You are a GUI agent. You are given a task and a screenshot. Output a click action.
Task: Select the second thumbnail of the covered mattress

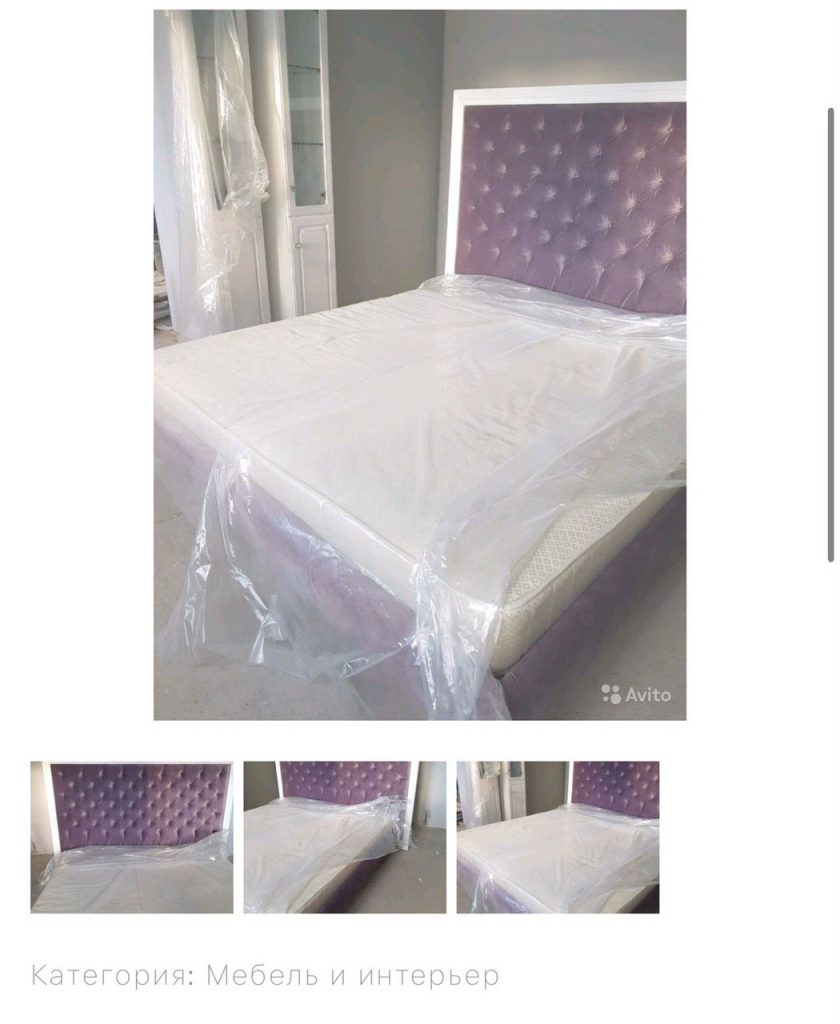(x=345, y=837)
